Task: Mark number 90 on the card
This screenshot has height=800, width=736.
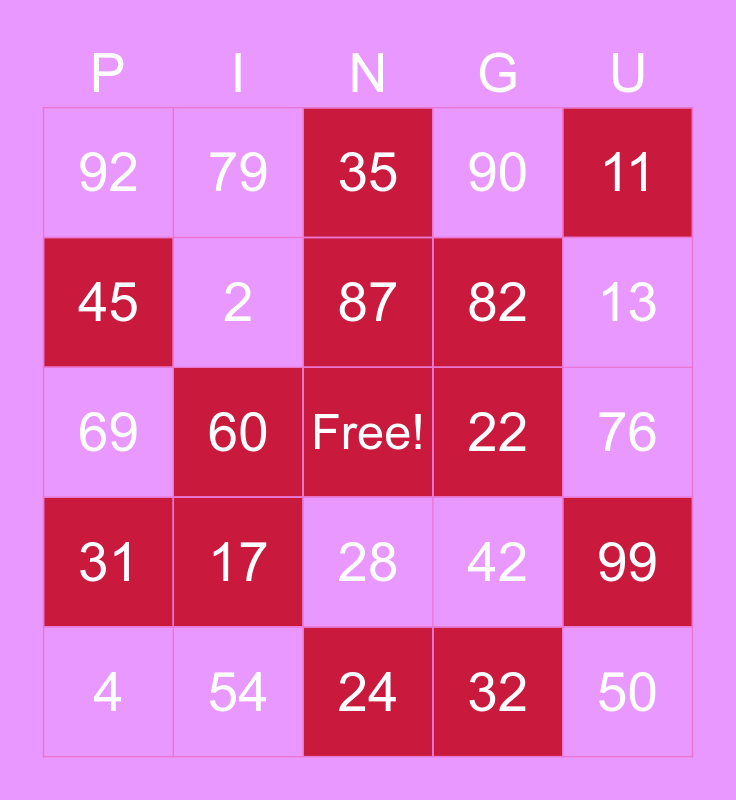Action: pos(498,172)
